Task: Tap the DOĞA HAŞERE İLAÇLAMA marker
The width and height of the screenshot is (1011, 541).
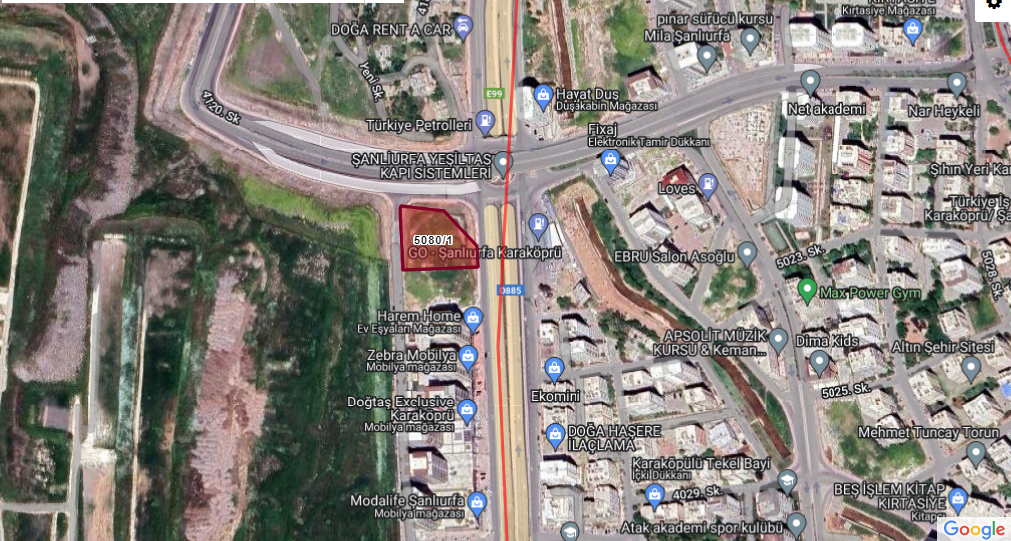Action: point(556,433)
